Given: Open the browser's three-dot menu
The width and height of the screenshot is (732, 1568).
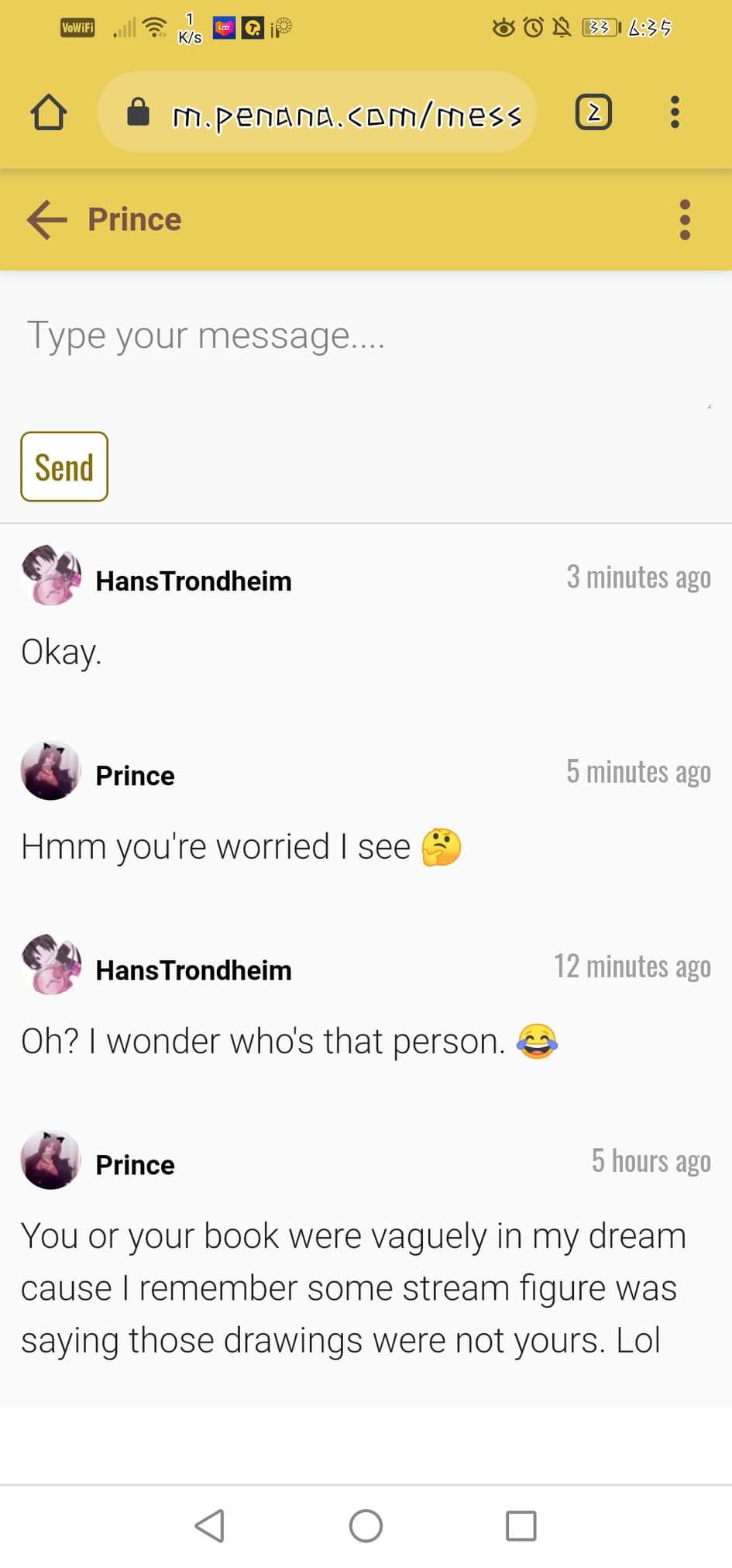Looking at the screenshot, I should click(x=675, y=112).
